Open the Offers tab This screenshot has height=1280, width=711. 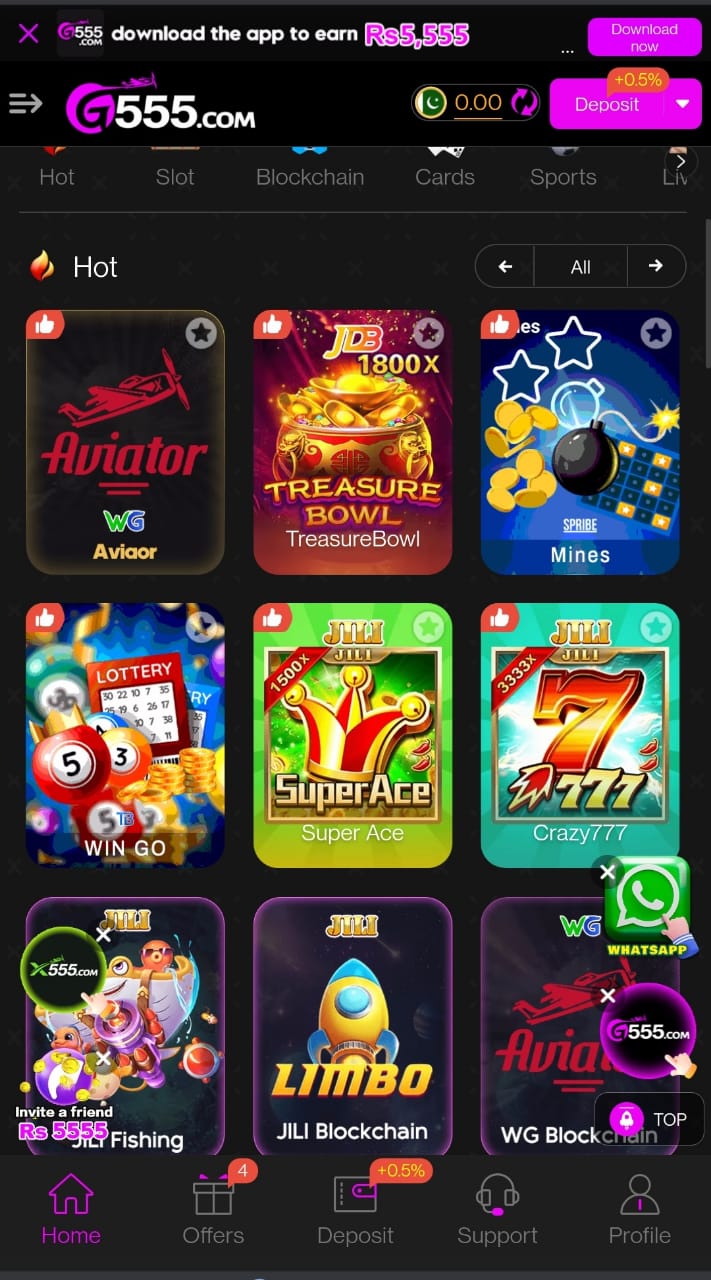pyautogui.click(x=213, y=1210)
